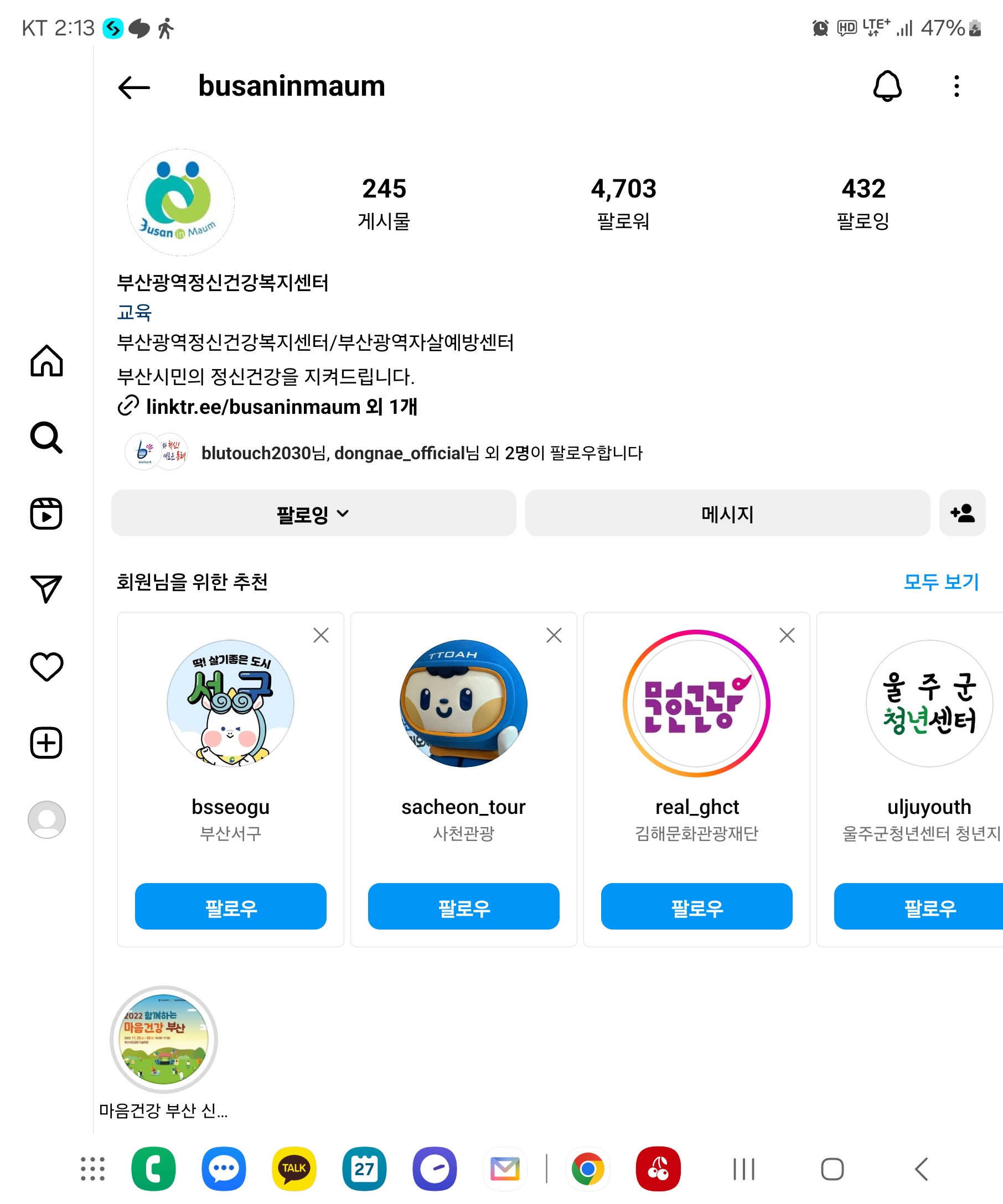Go to the Instagram home feed
1003x1204 pixels.
click(x=46, y=361)
